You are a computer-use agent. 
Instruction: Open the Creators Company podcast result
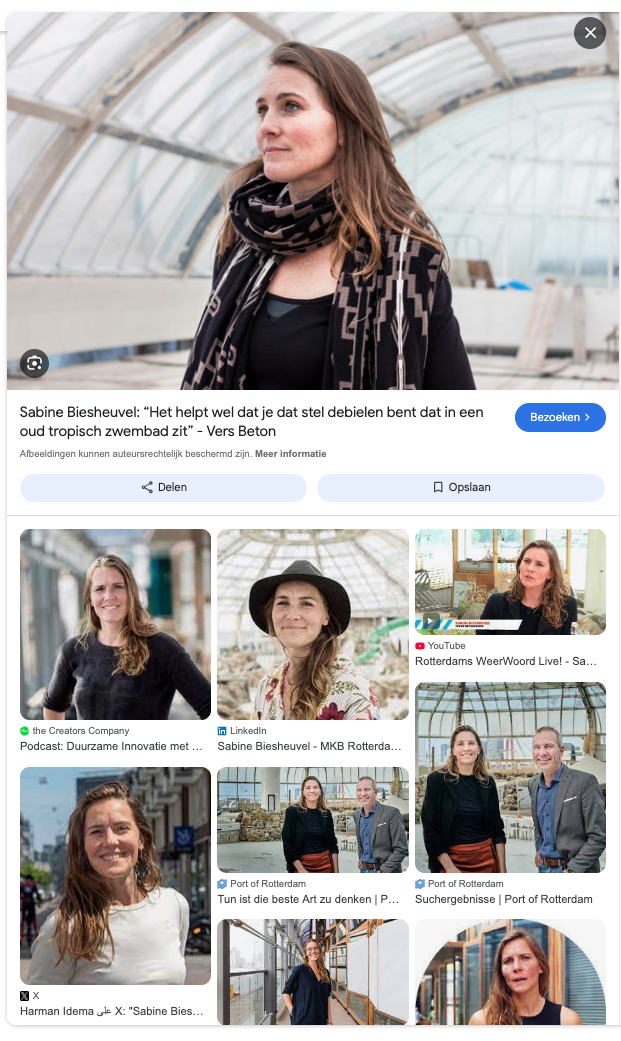(x=115, y=624)
